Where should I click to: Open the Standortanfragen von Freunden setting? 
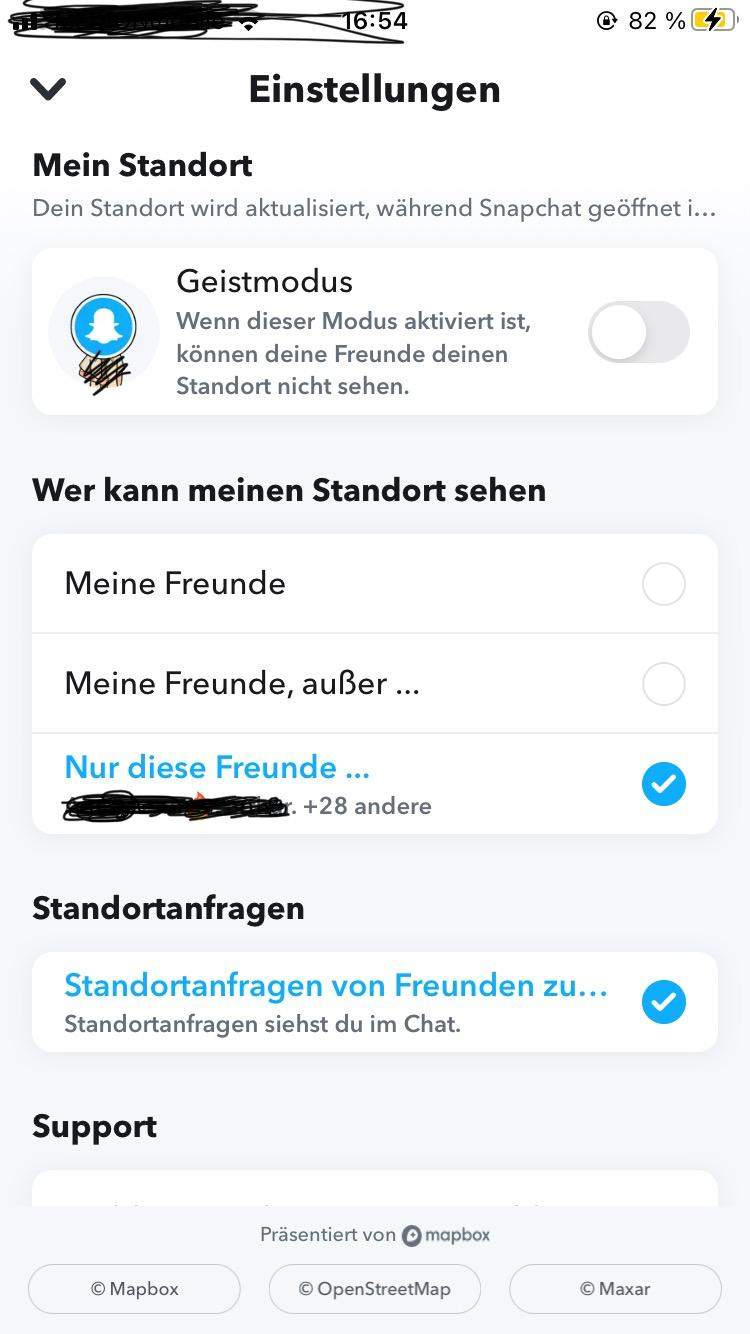(336, 986)
